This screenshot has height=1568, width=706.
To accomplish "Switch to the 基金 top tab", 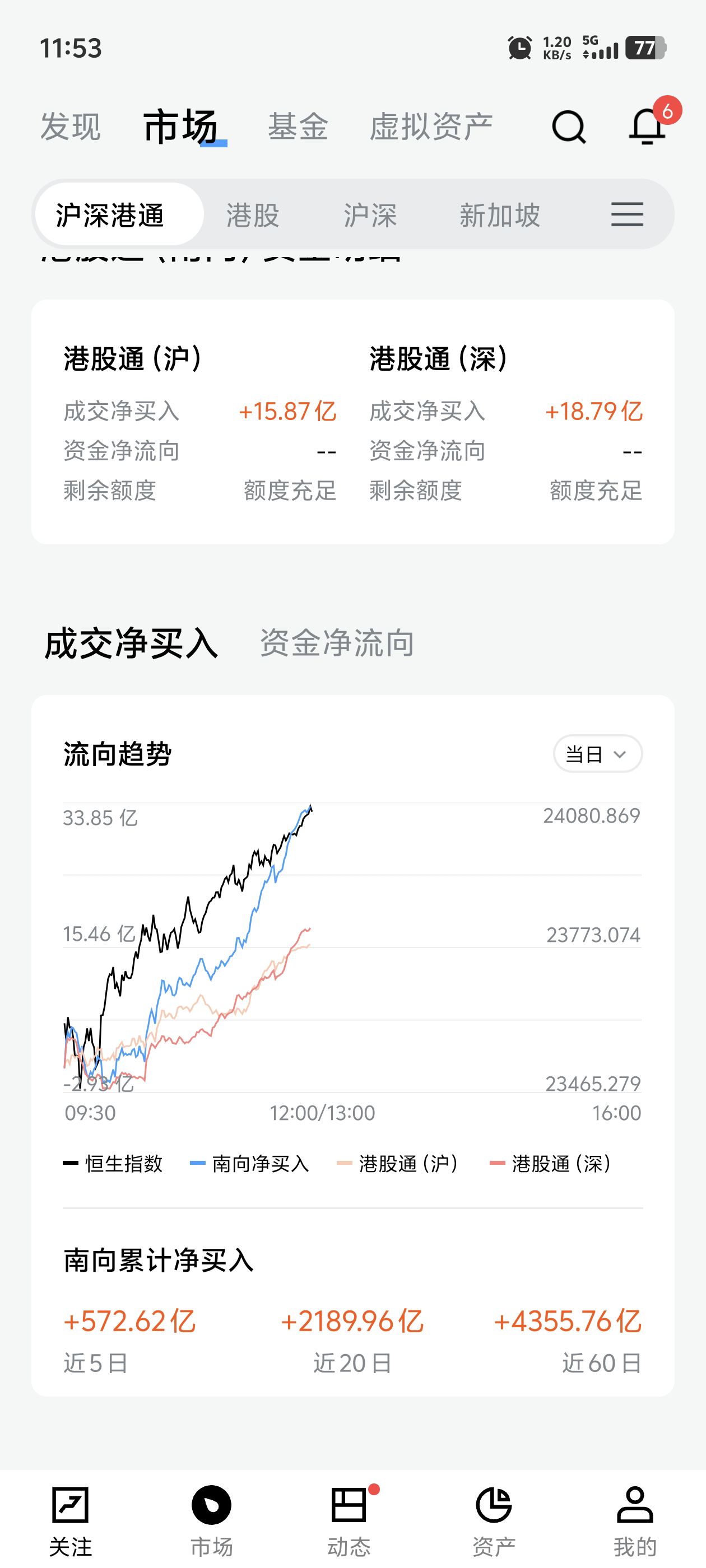I will [x=298, y=127].
